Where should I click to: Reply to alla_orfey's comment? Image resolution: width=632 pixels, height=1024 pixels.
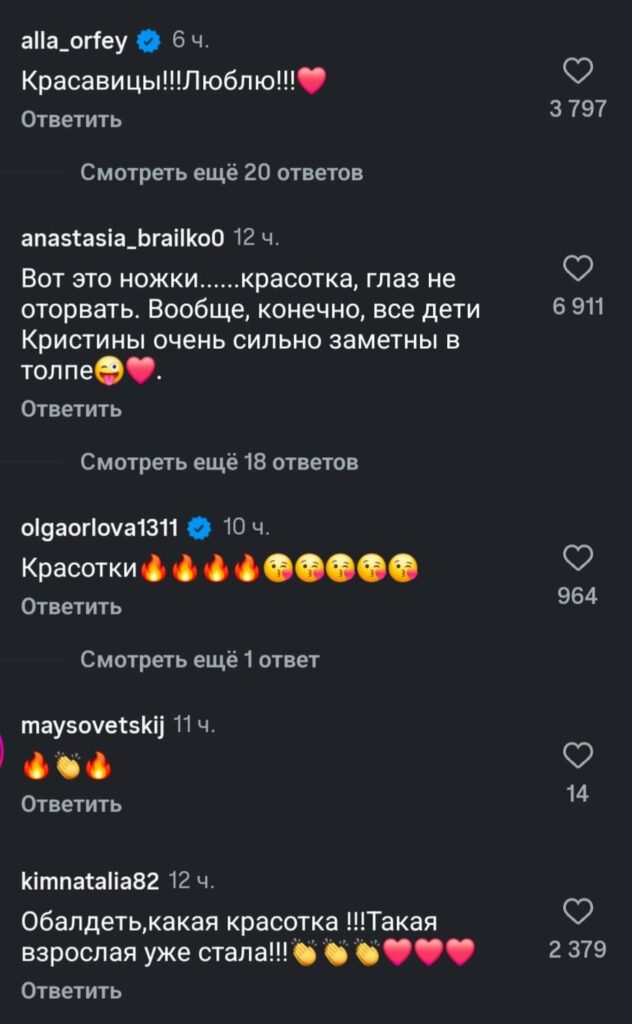pyautogui.click(x=71, y=120)
